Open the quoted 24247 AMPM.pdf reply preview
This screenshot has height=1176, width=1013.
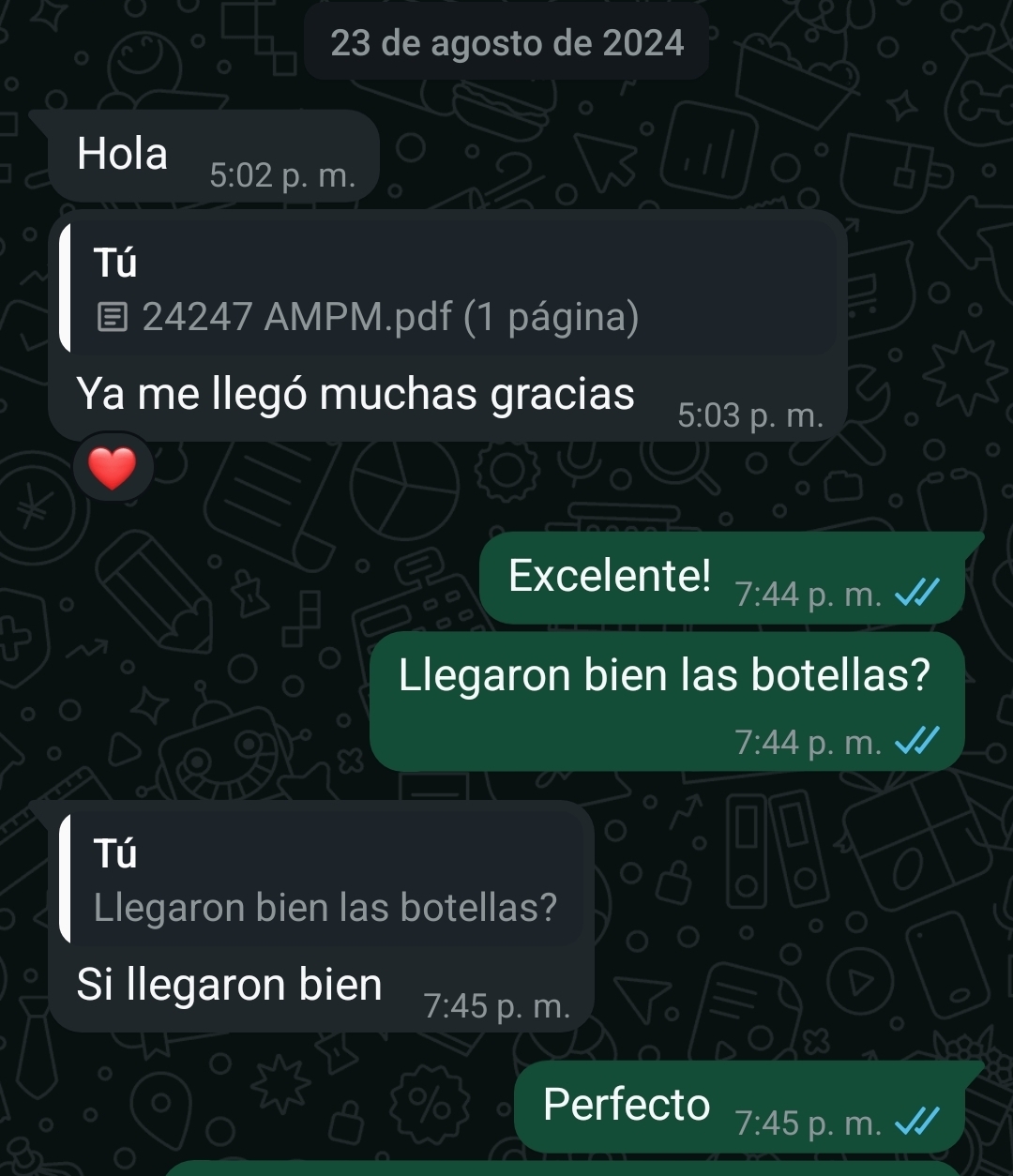(x=448, y=291)
